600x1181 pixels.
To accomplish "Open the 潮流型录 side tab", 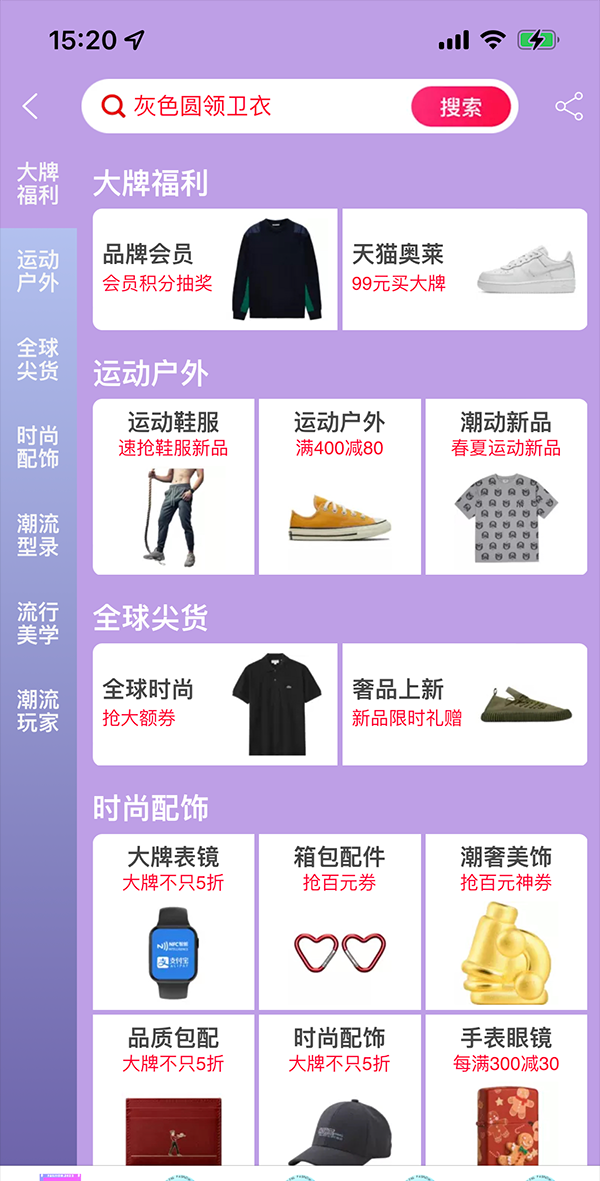I will [x=38, y=535].
